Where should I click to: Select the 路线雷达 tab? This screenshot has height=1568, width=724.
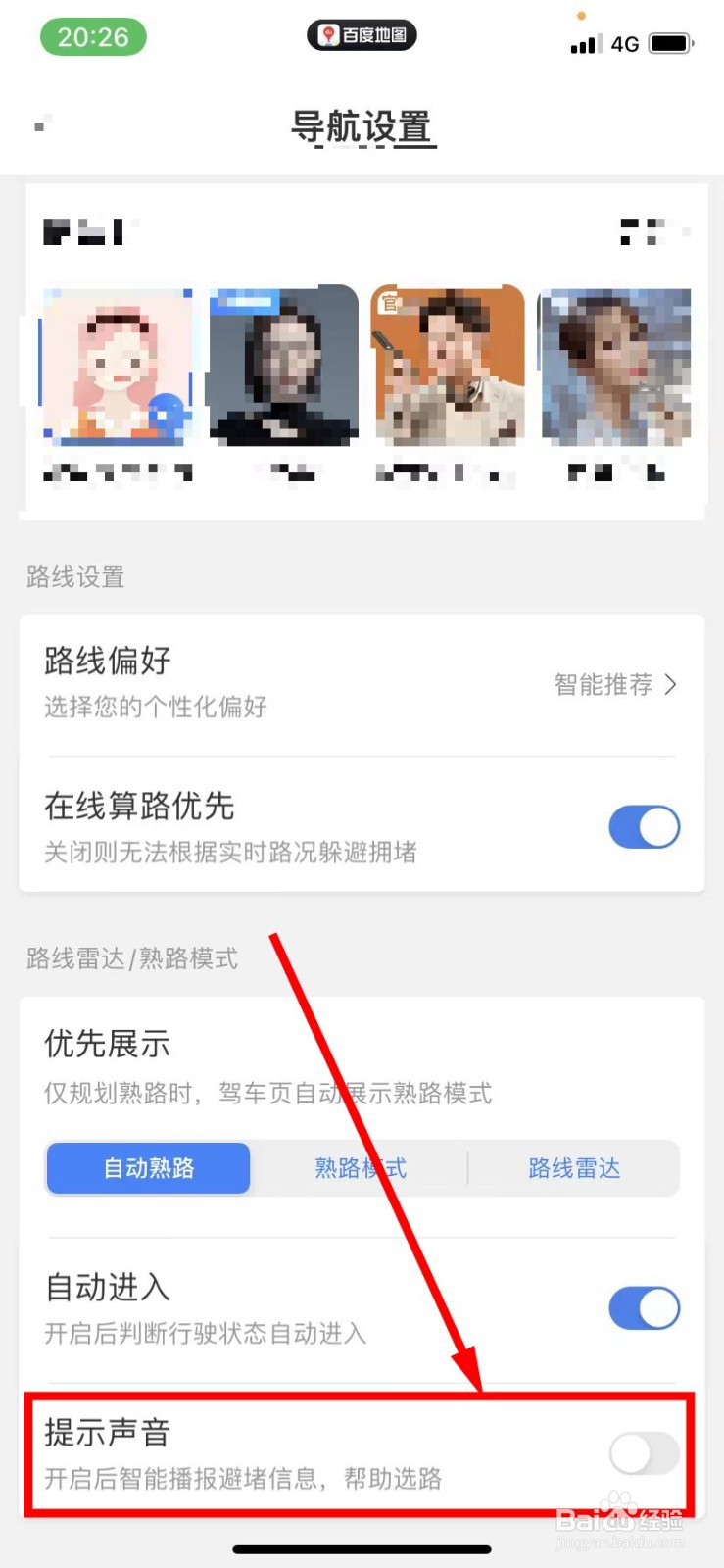click(x=574, y=1168)
